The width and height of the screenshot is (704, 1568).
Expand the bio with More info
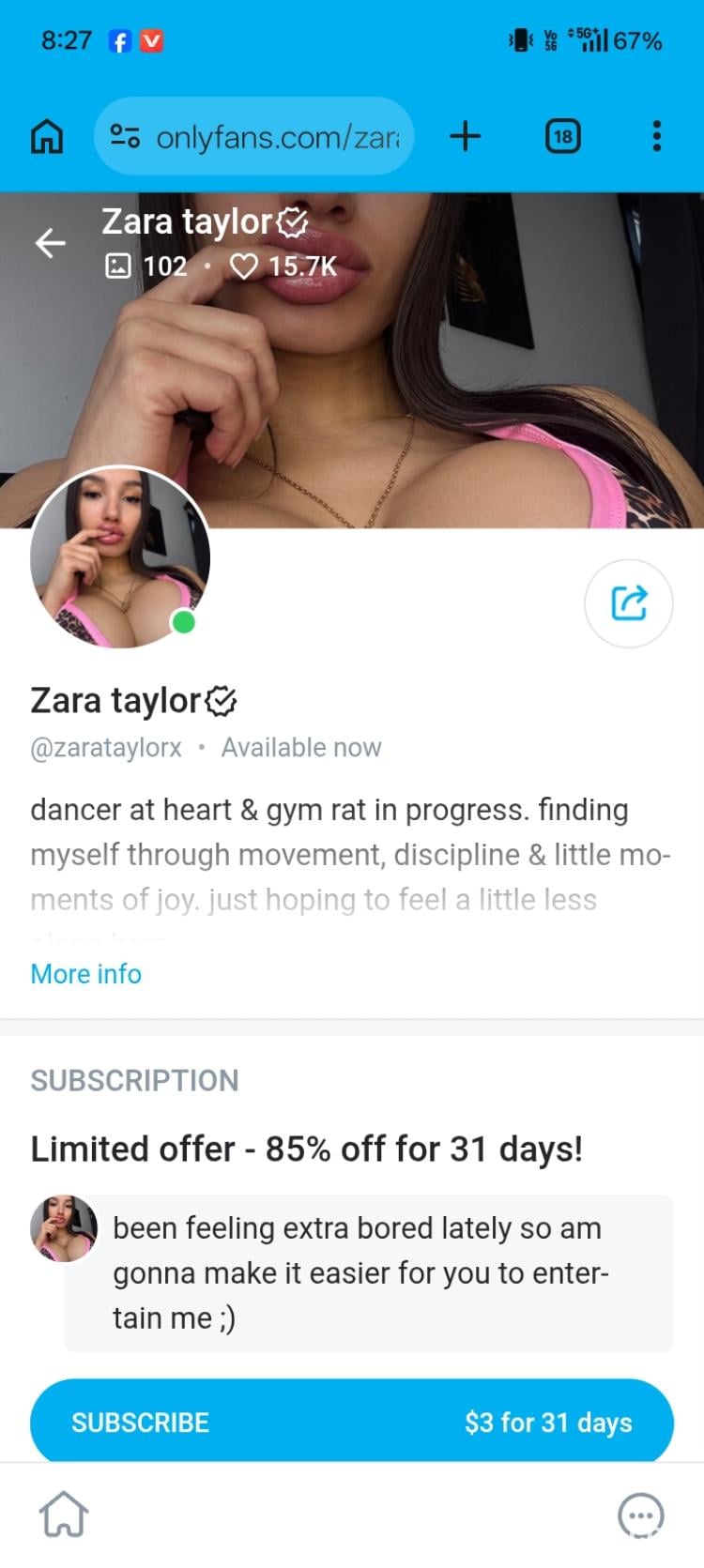tap(85, 974)
